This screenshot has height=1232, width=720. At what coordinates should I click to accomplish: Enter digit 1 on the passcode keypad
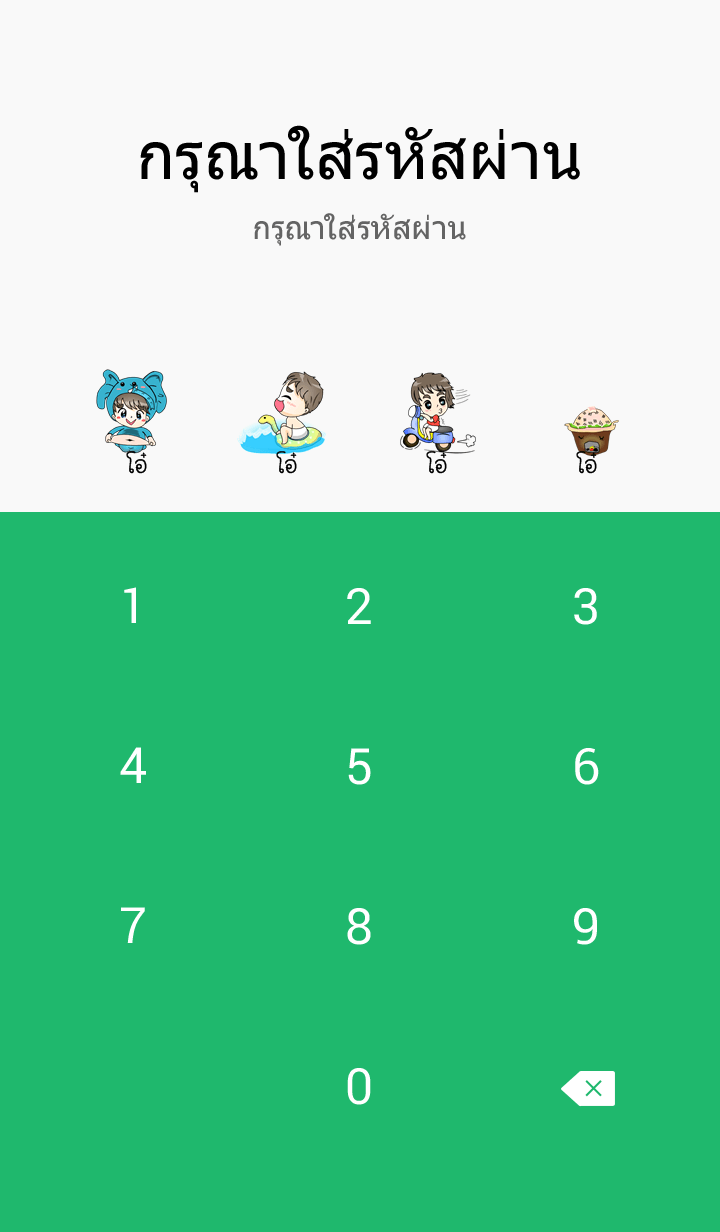click(x=132, y=607)
